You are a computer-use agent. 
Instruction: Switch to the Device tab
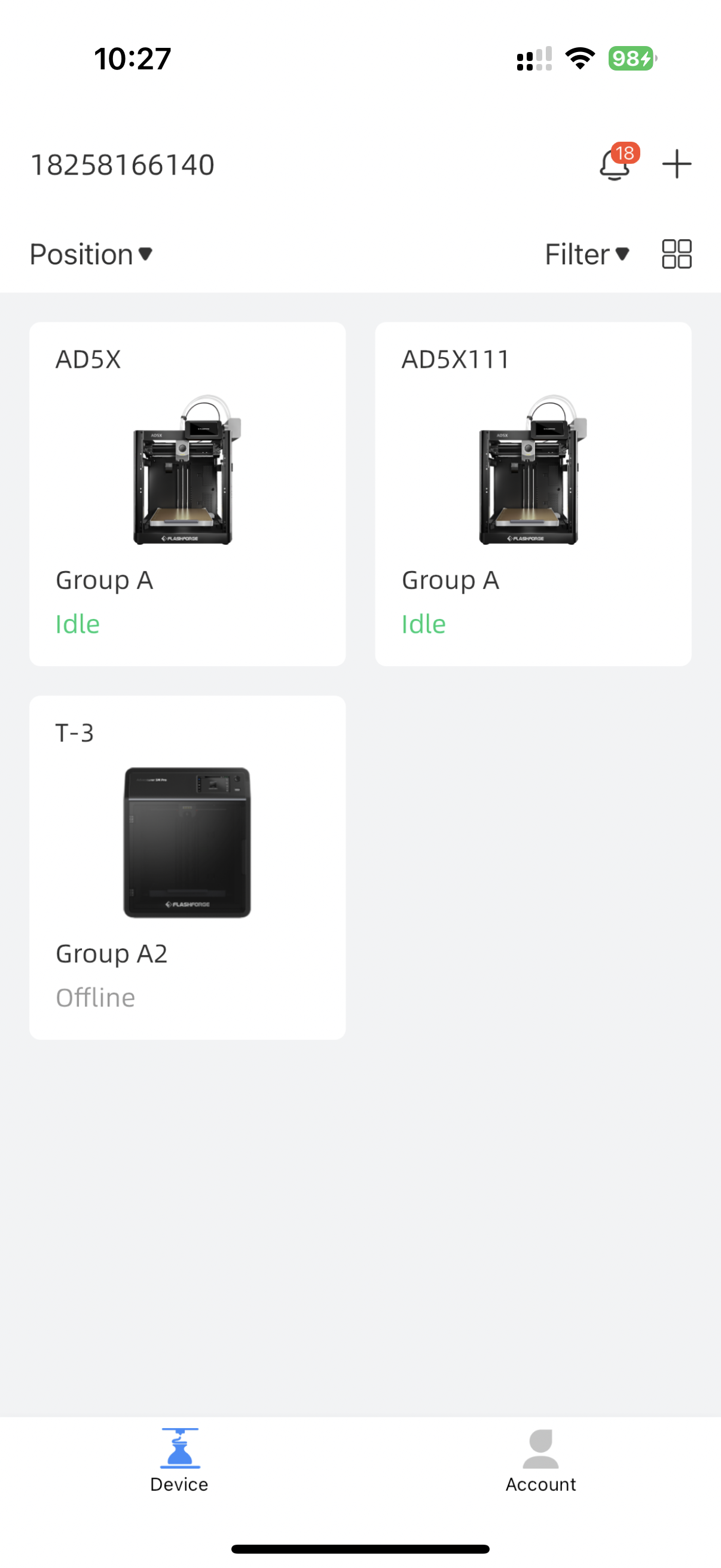(179, 1460)
